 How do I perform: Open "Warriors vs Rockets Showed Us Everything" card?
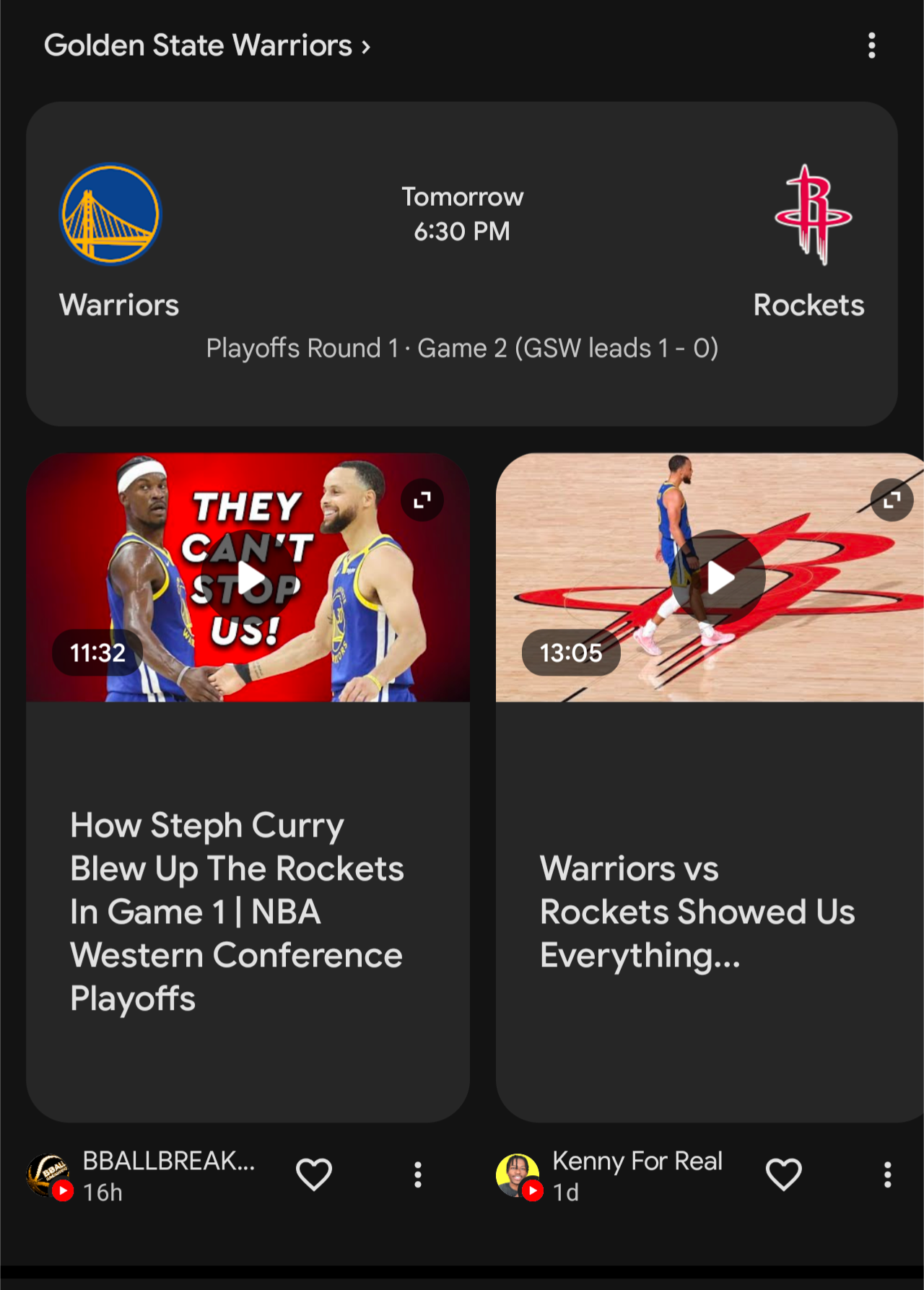(697, 911)
